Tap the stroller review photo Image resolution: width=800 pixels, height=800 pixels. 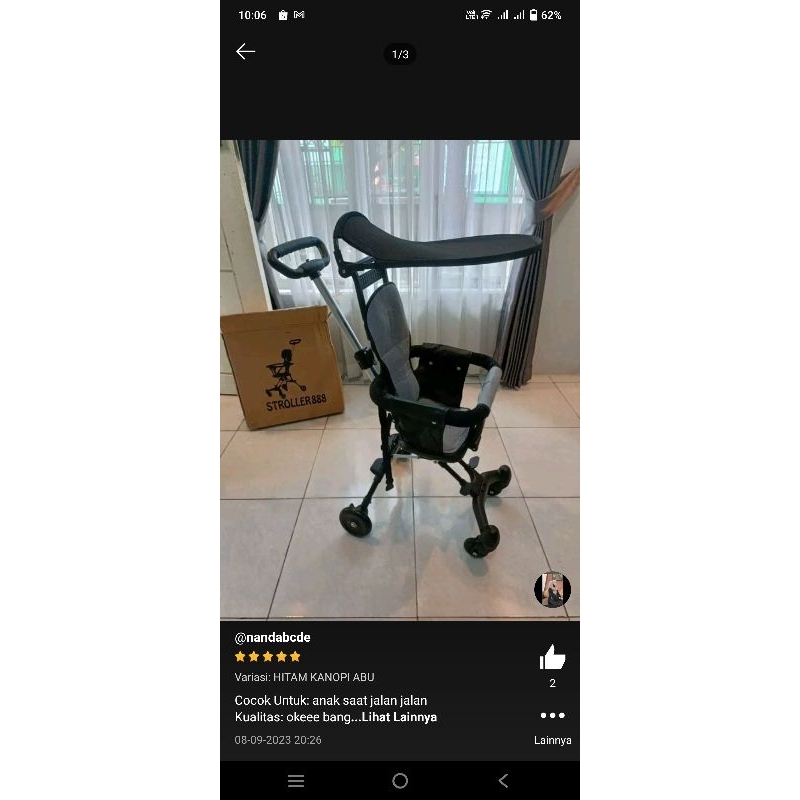[400, 380]
